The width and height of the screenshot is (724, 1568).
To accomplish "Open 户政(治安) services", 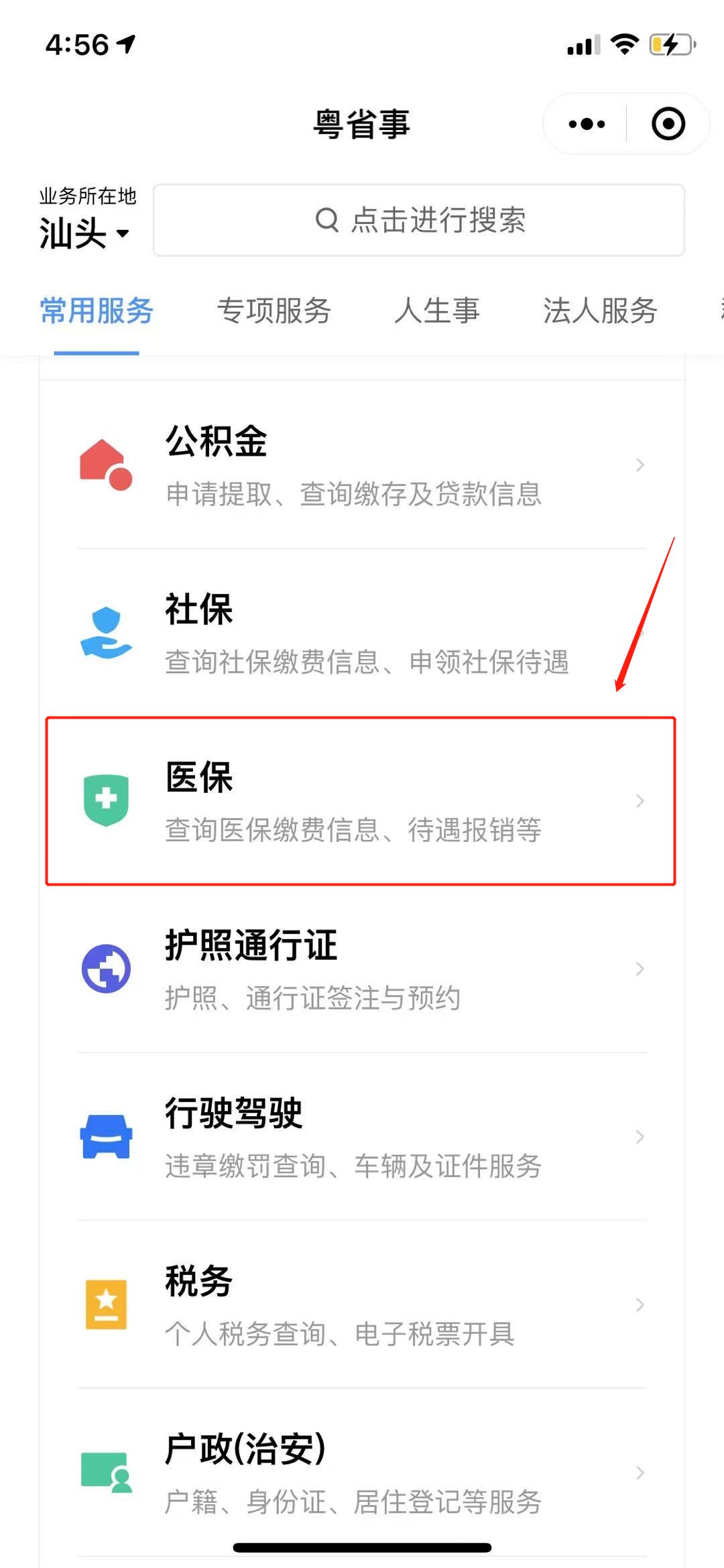I will pos(362,1472).
